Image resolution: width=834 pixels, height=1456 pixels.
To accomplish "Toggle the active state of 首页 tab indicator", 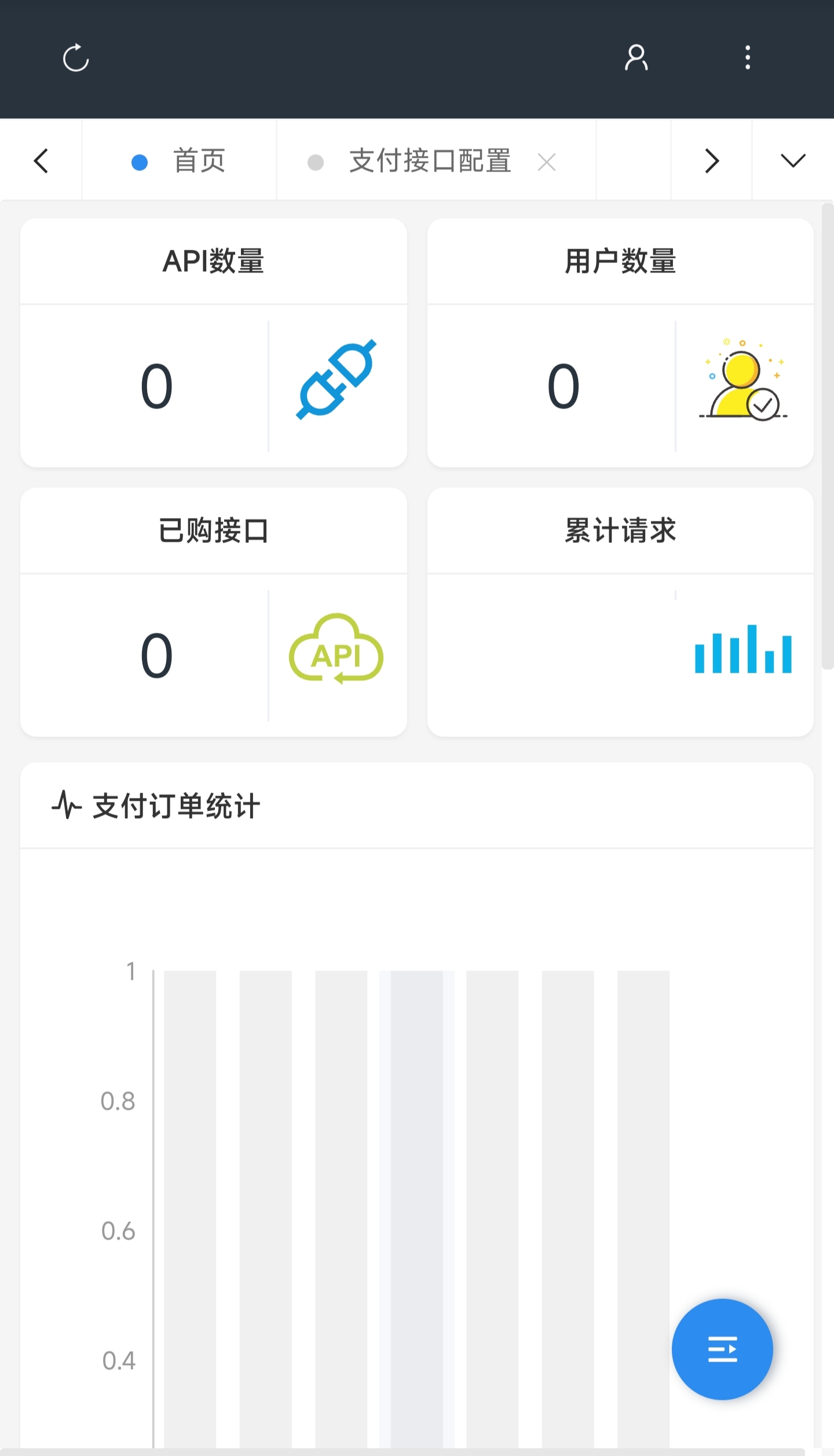I will 138,162.
